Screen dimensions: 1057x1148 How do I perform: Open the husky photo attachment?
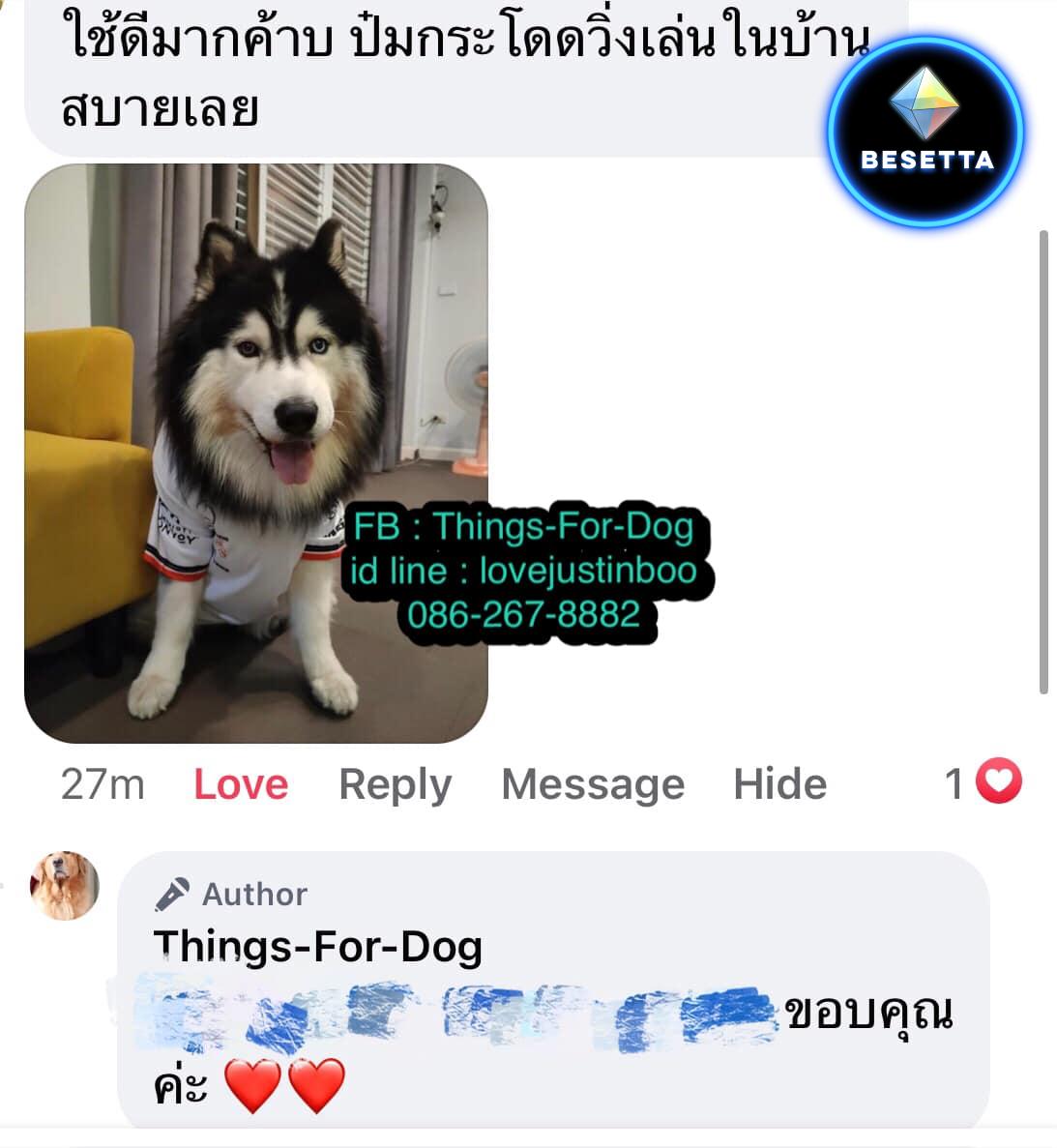pyautogui.click(x=255, y=453)
